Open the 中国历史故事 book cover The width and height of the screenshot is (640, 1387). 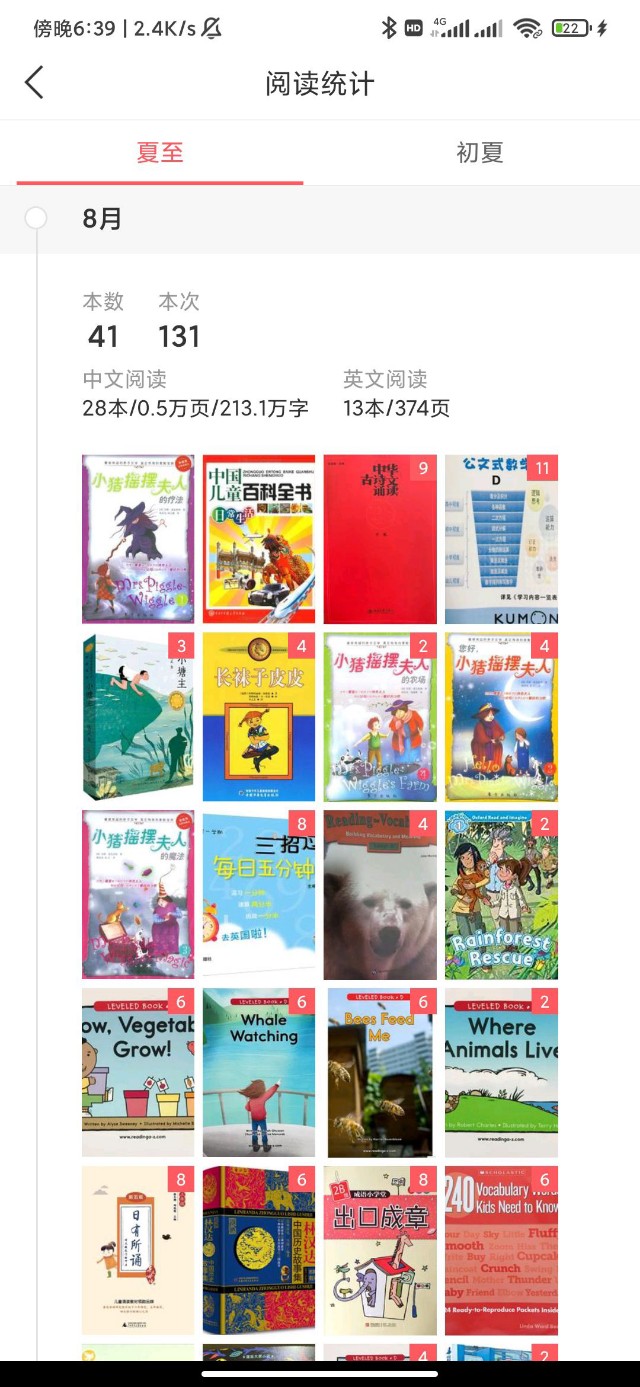259,1250
